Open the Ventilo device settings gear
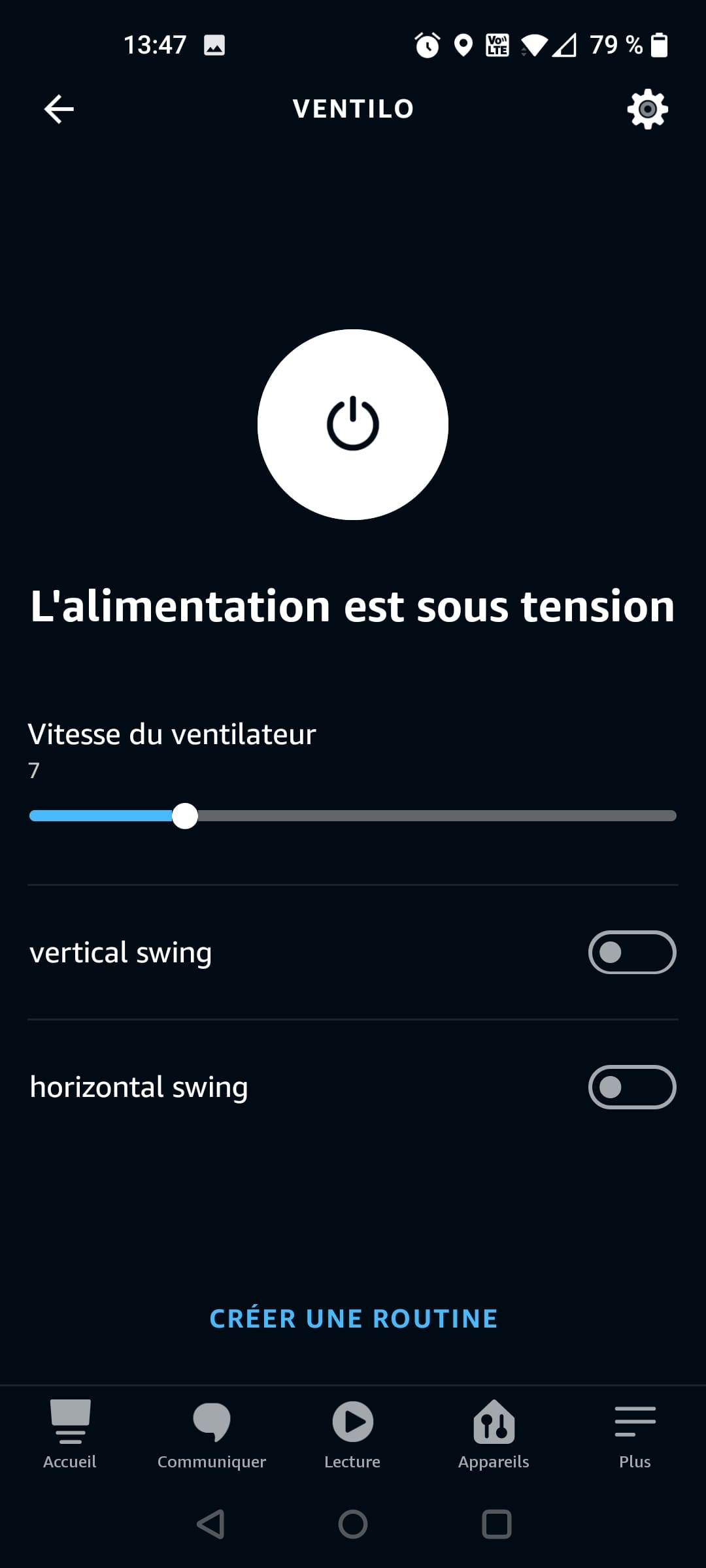 point(647,108)
